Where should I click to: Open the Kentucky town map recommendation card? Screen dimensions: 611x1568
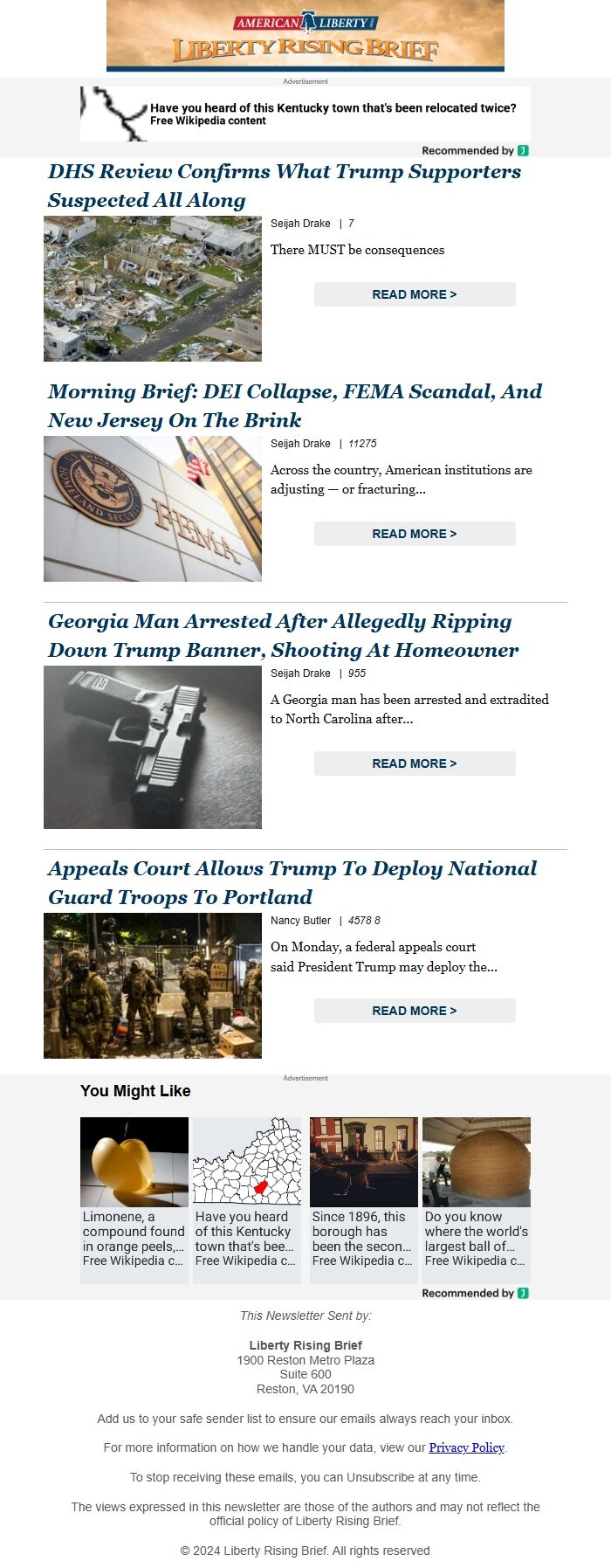coord(247,1200)
